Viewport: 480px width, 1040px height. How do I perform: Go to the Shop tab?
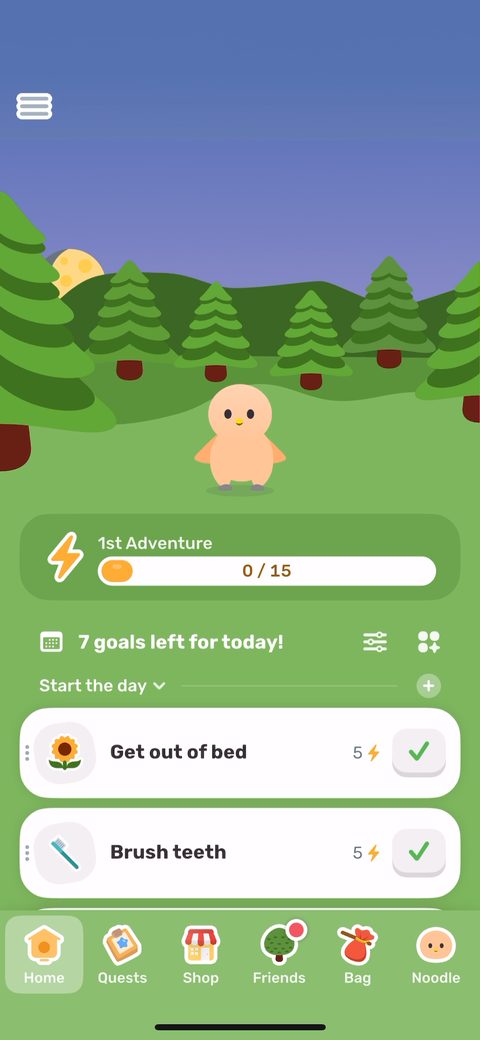[200, 954]
